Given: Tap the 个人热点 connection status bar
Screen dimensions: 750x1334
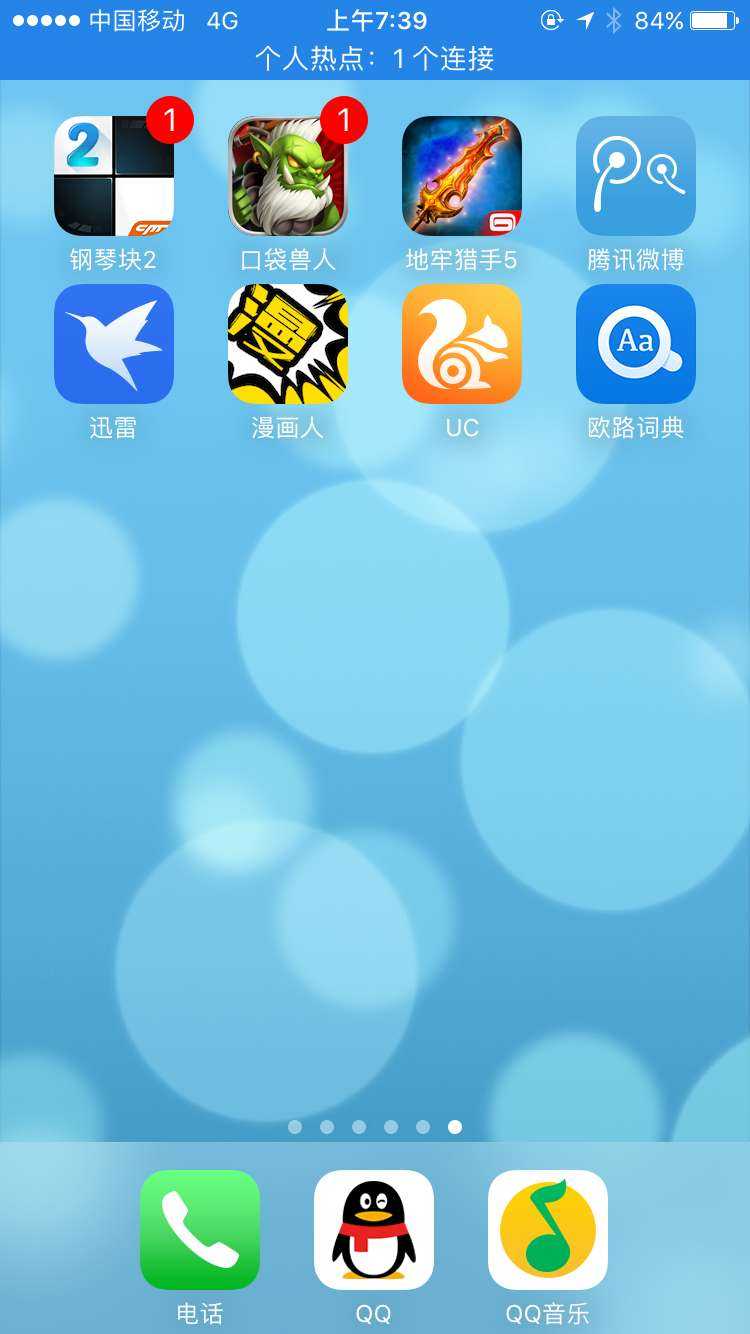Looking at the screenshot, I should [x=375, y=59].
